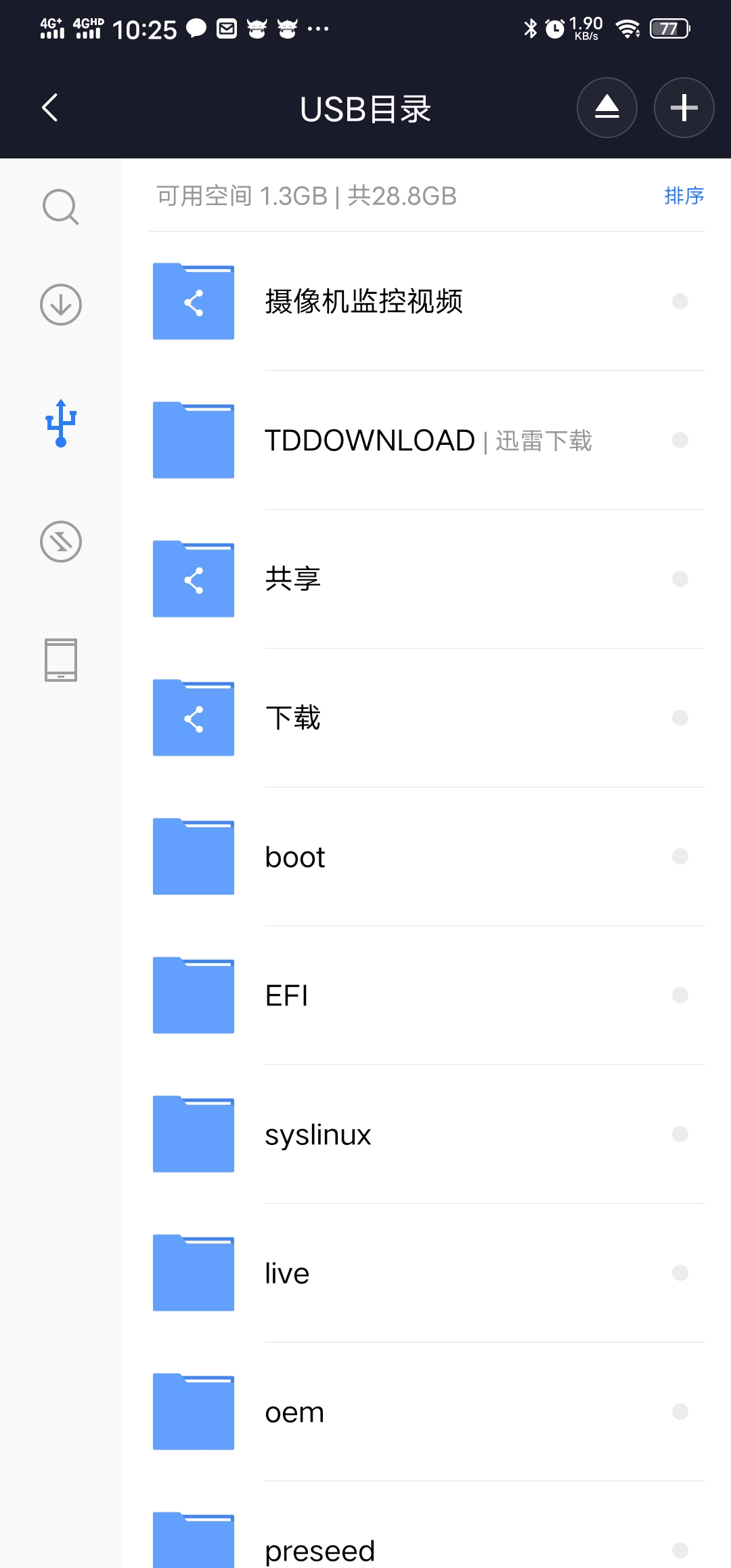731x1568 pixels.
Task: Open the 下载 folder
Action: tap(292, 718)
